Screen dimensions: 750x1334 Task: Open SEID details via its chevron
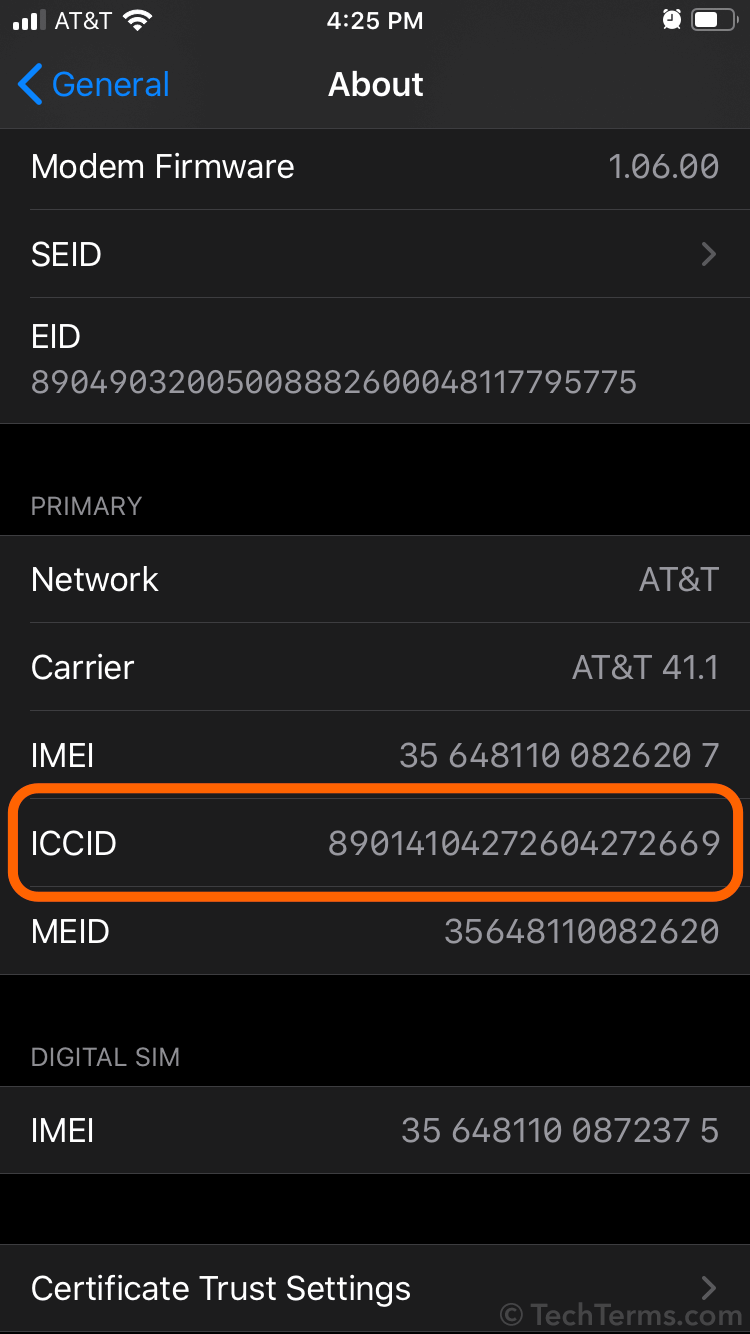[708, 254]
